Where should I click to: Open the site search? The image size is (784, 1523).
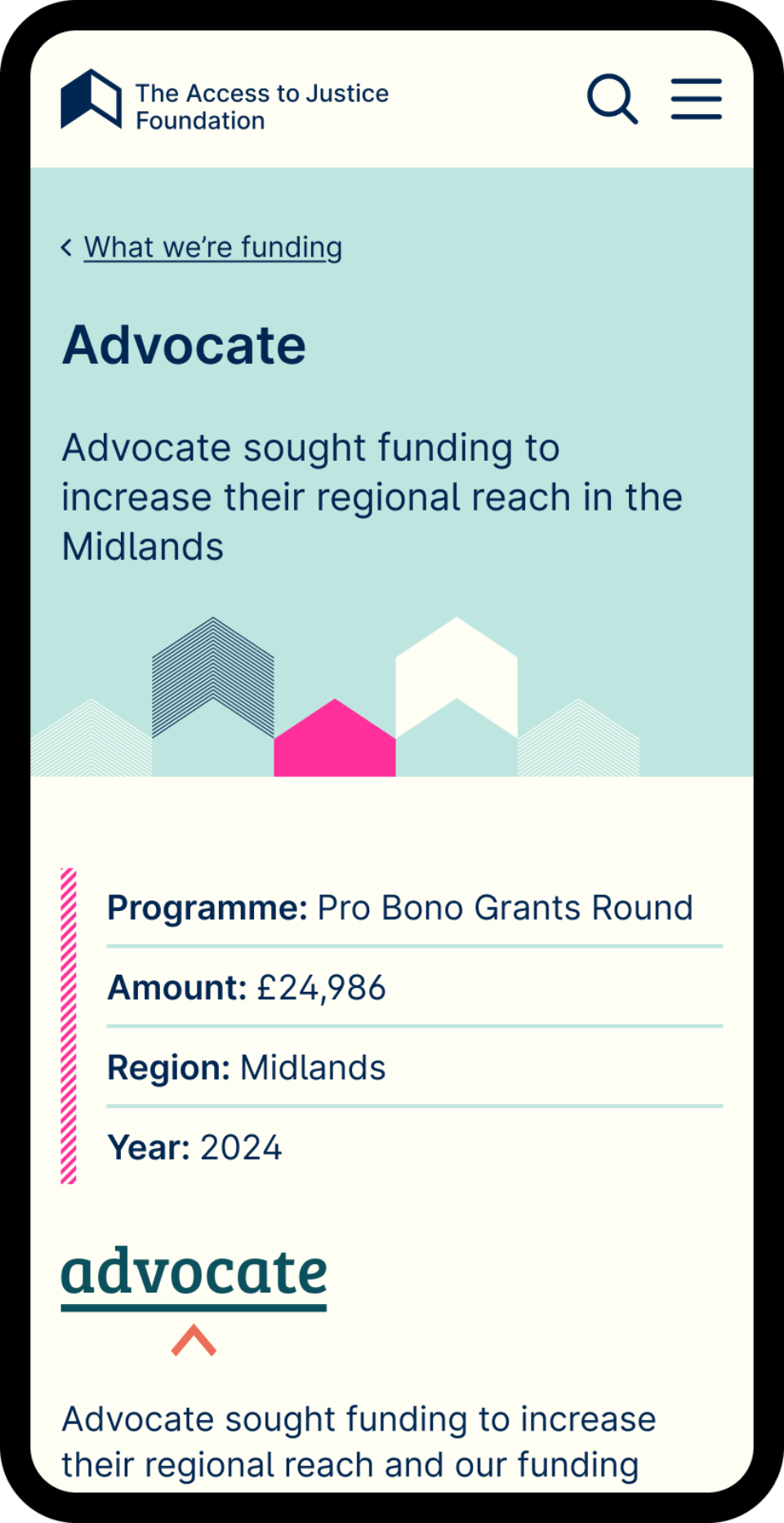pos(612,99)
